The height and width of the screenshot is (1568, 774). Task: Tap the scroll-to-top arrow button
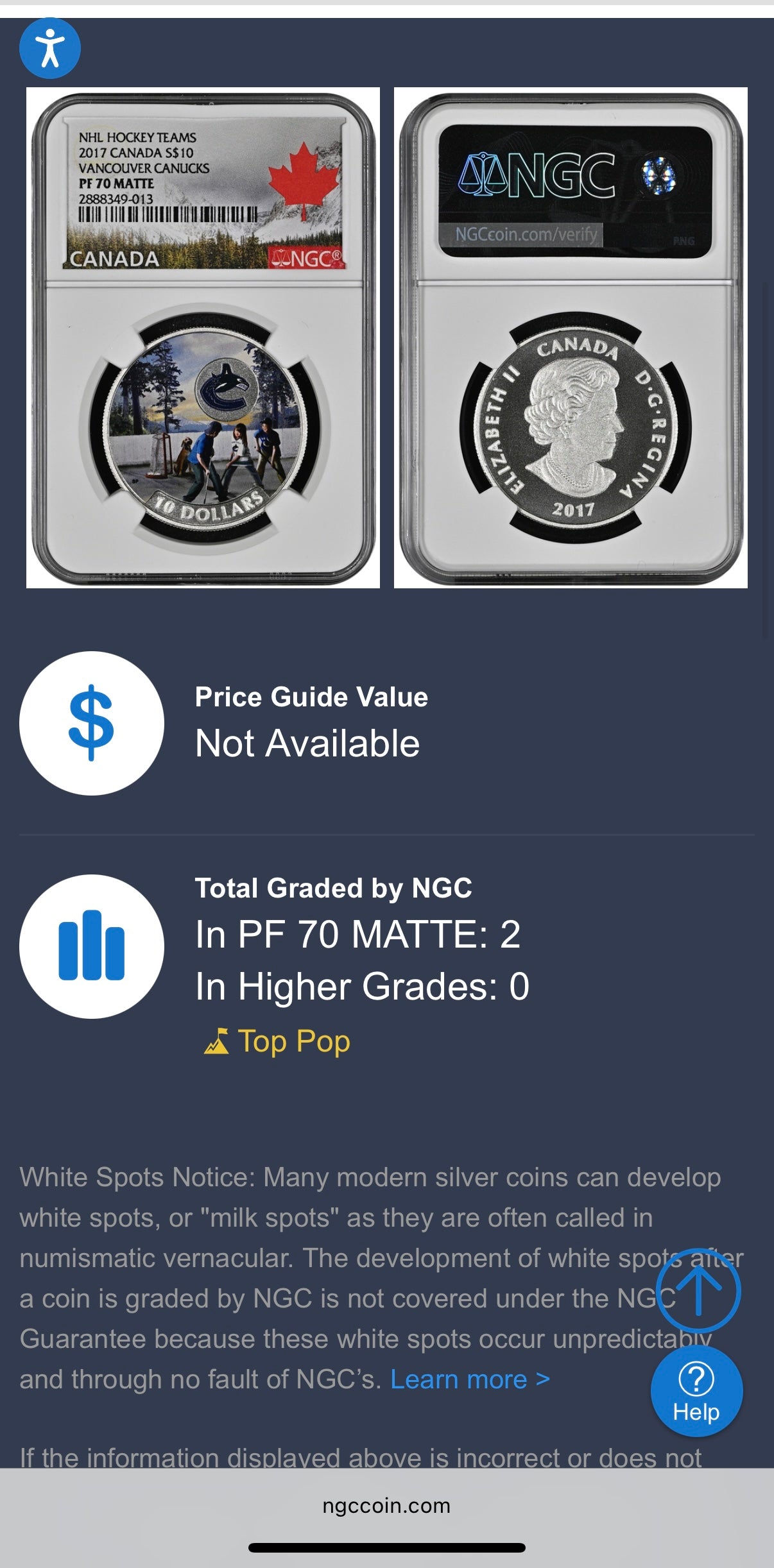click(x=698, y=1290)
